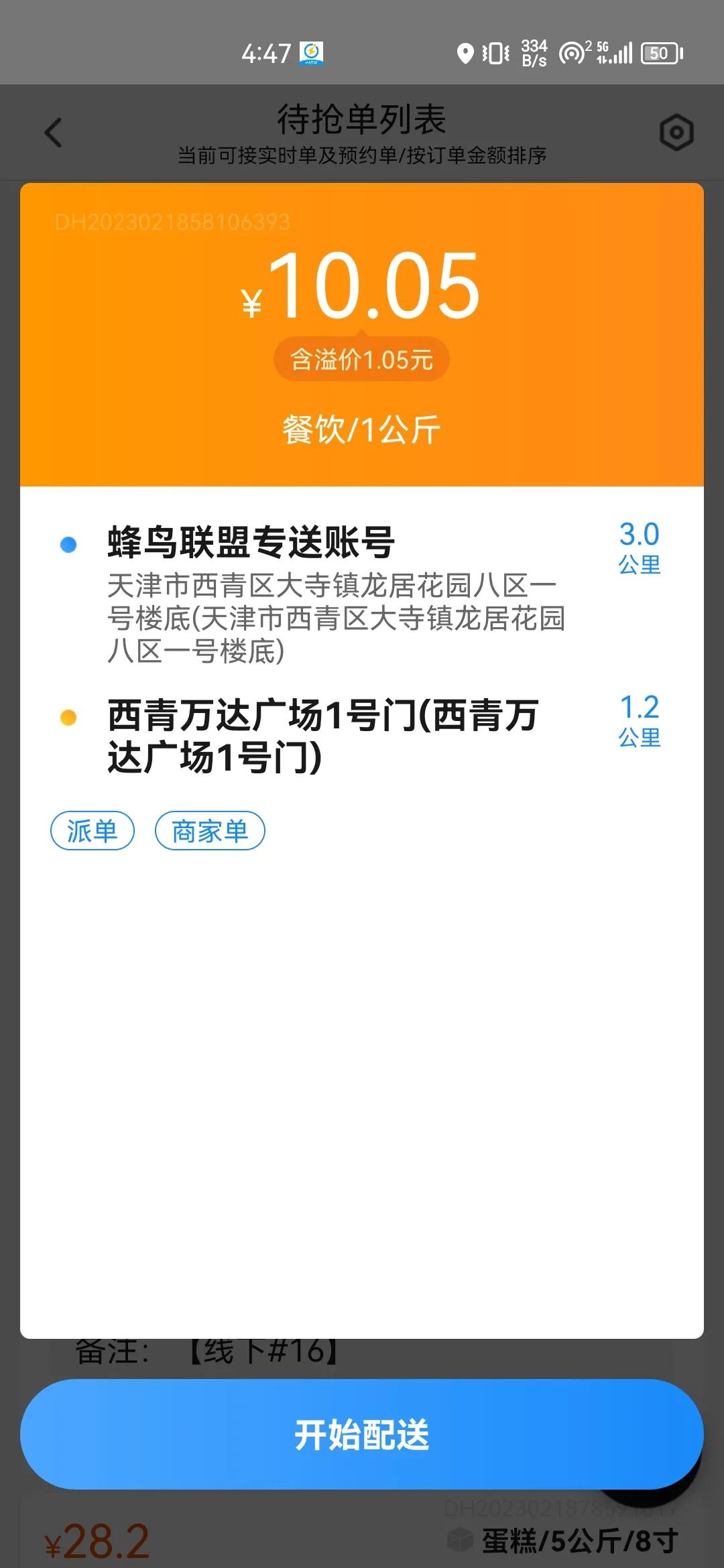This screenshot has height=1568, width=724.
Task: Tap the location services status icon
Action: click(x=465, y=54)
